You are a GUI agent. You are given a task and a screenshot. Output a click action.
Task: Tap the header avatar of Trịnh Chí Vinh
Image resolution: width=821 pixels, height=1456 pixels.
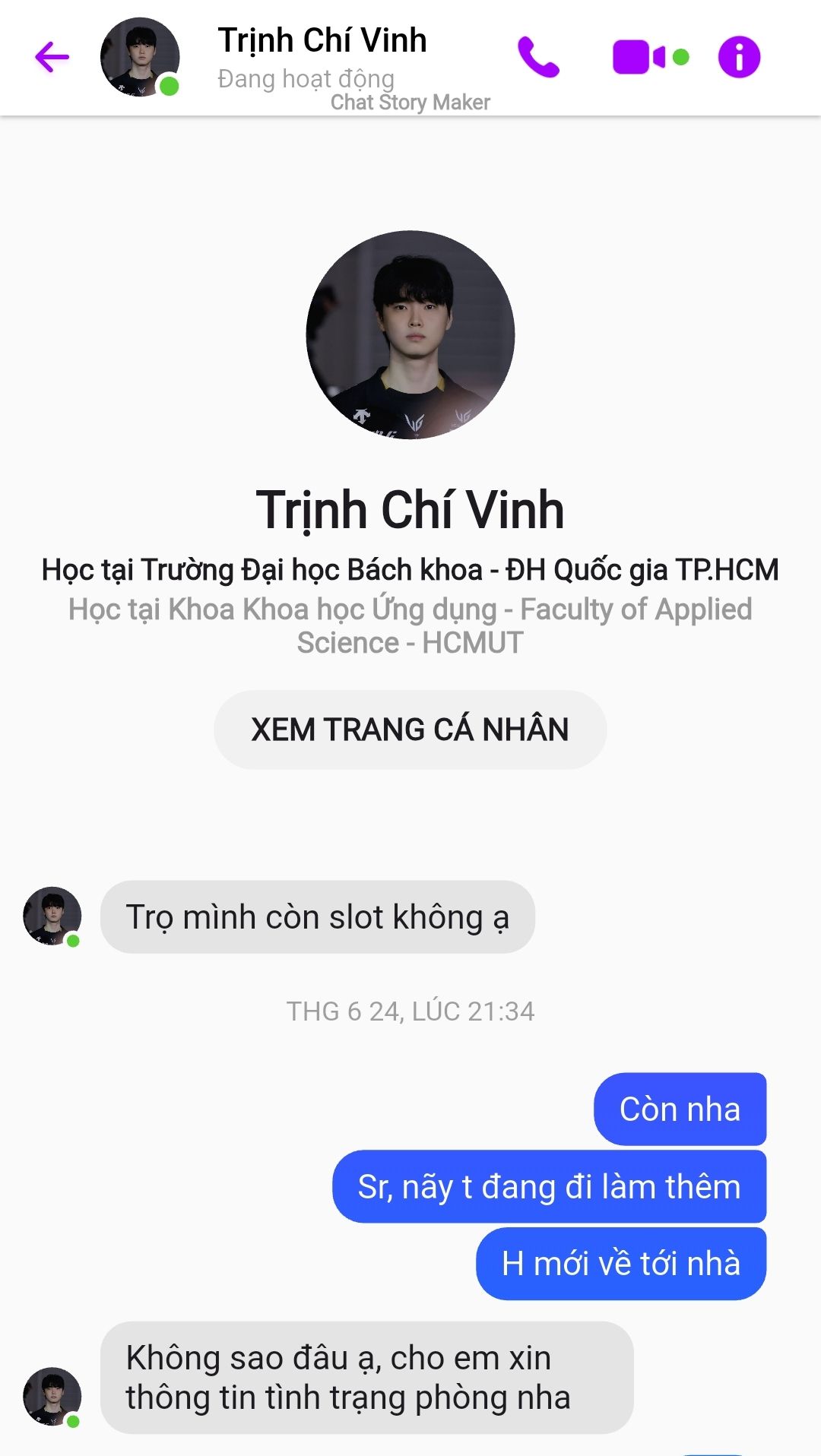pyautogui.click(x=140, y=57)
